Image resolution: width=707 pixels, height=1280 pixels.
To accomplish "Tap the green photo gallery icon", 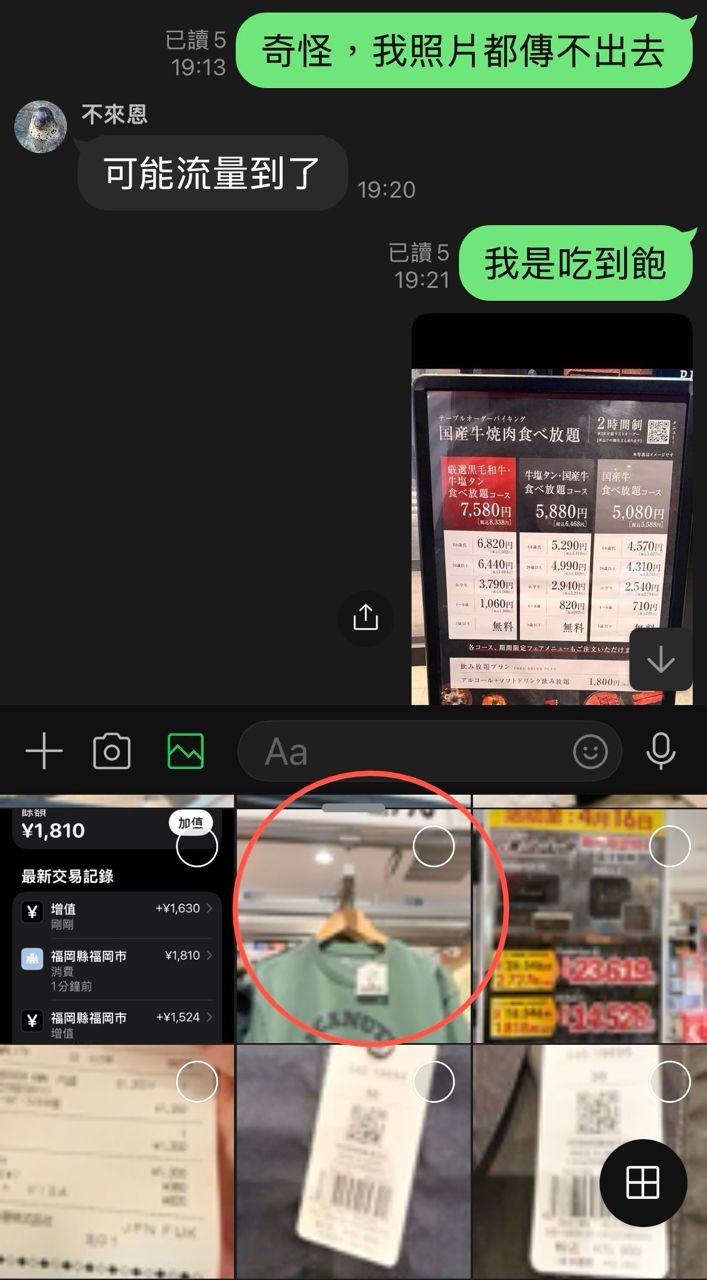I will 185,751.
